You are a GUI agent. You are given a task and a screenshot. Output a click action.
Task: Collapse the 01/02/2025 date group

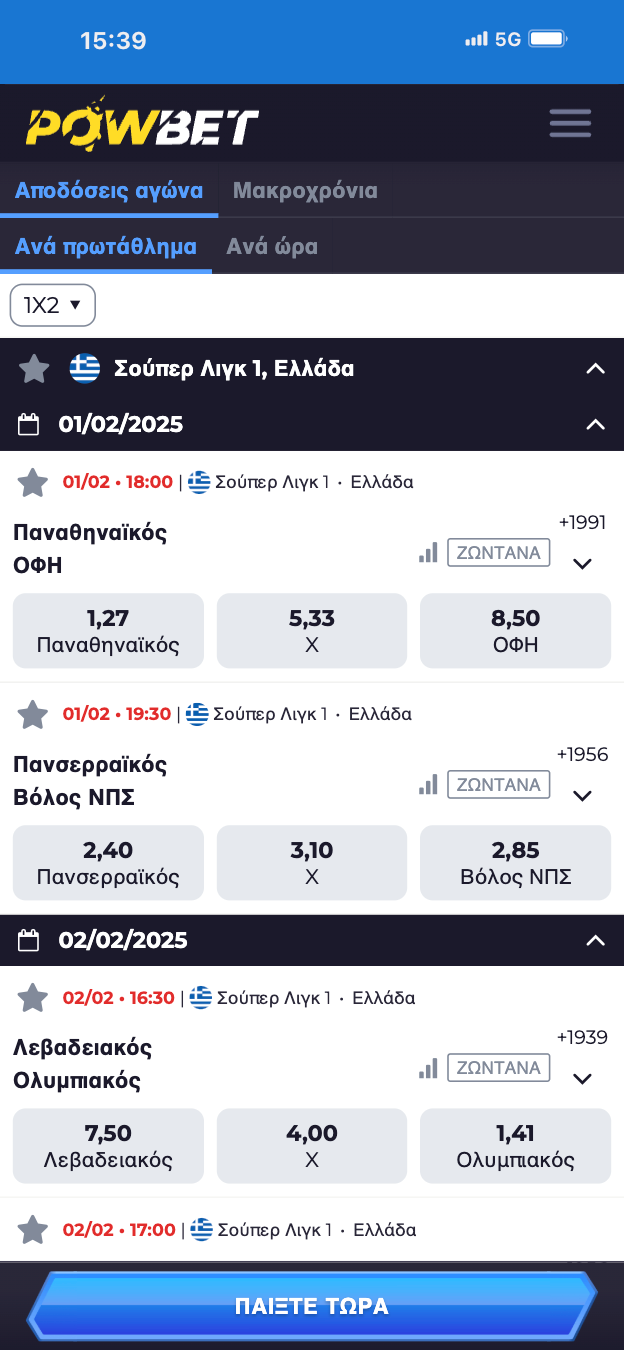(595, 425)
